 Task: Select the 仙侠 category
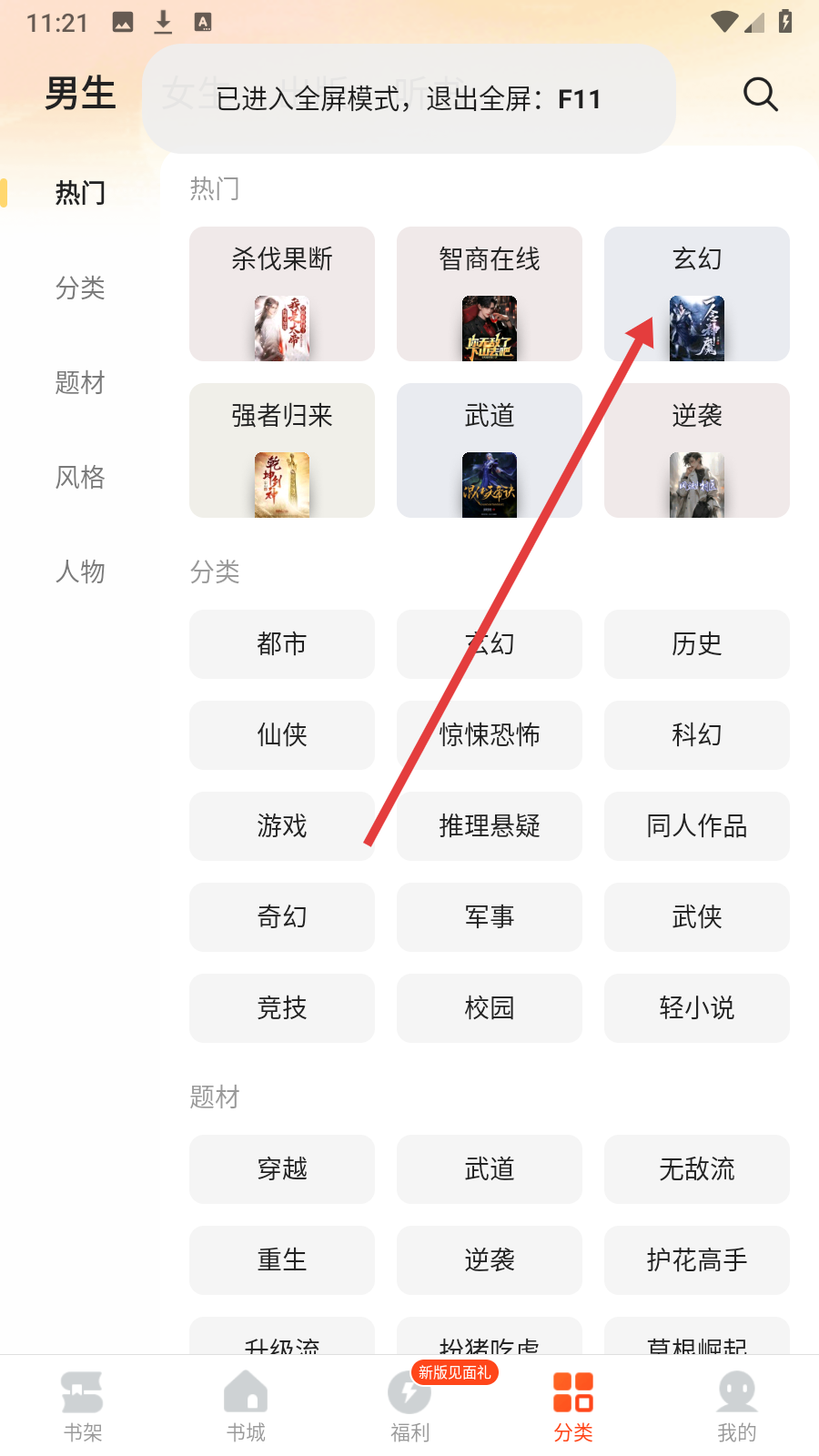(282, 735)
